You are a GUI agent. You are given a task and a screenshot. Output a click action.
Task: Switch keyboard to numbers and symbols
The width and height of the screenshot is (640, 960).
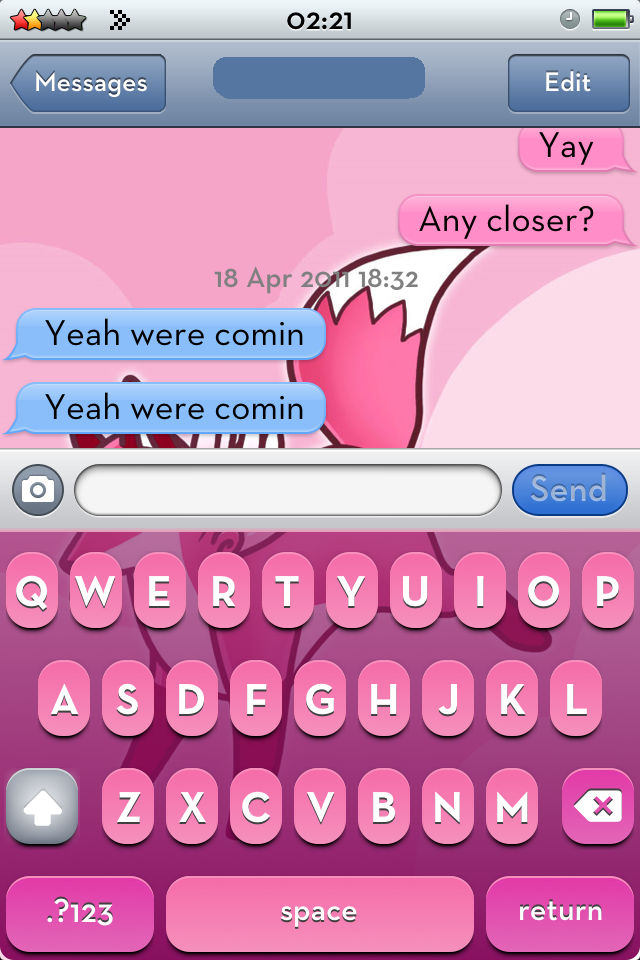[80, 912]
